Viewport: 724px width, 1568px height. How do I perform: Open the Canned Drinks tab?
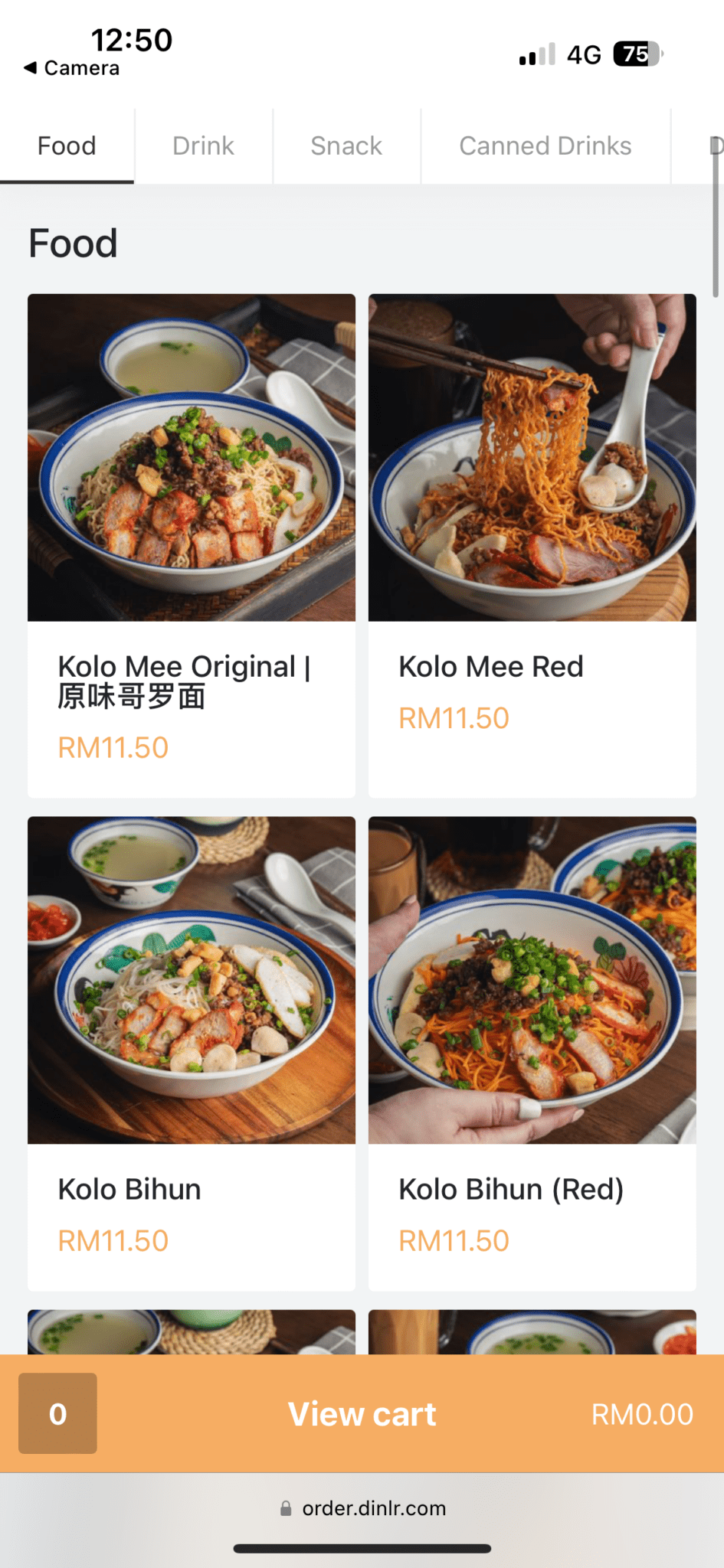545,145
